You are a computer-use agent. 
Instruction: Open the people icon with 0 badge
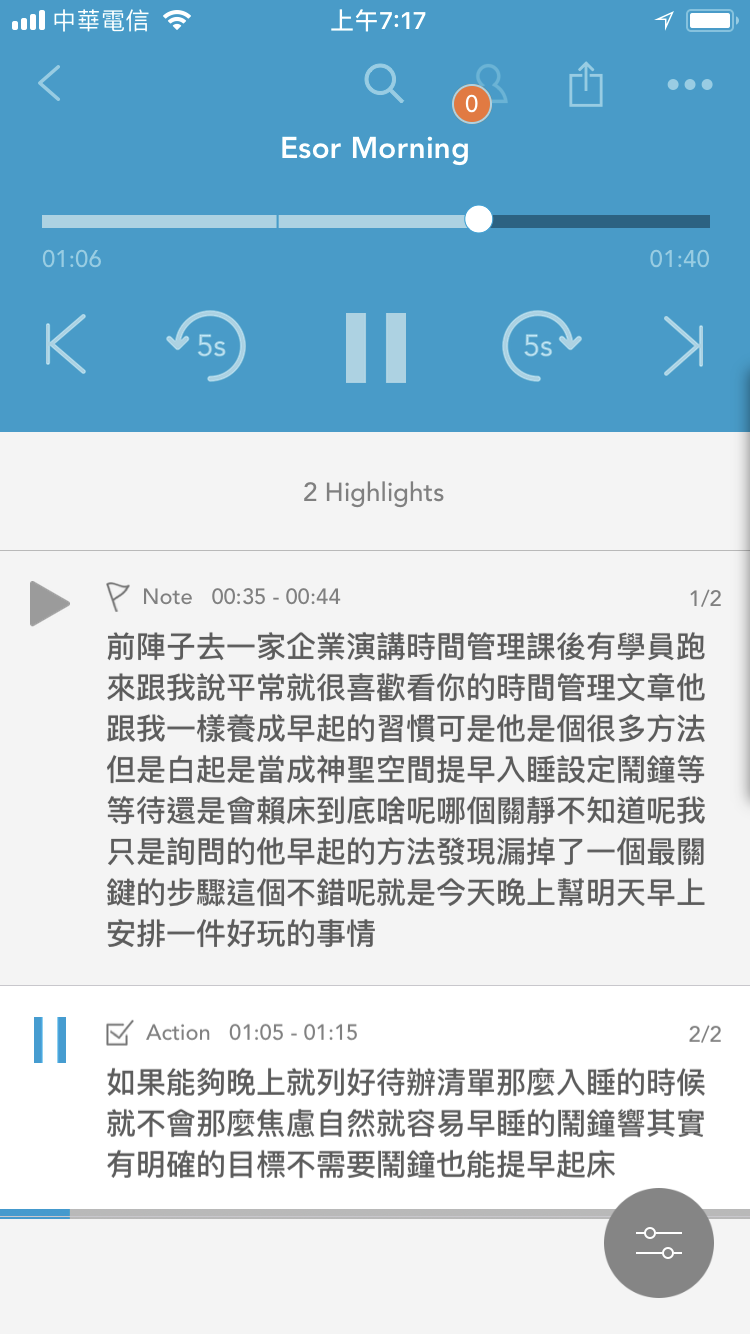point(482,91)
